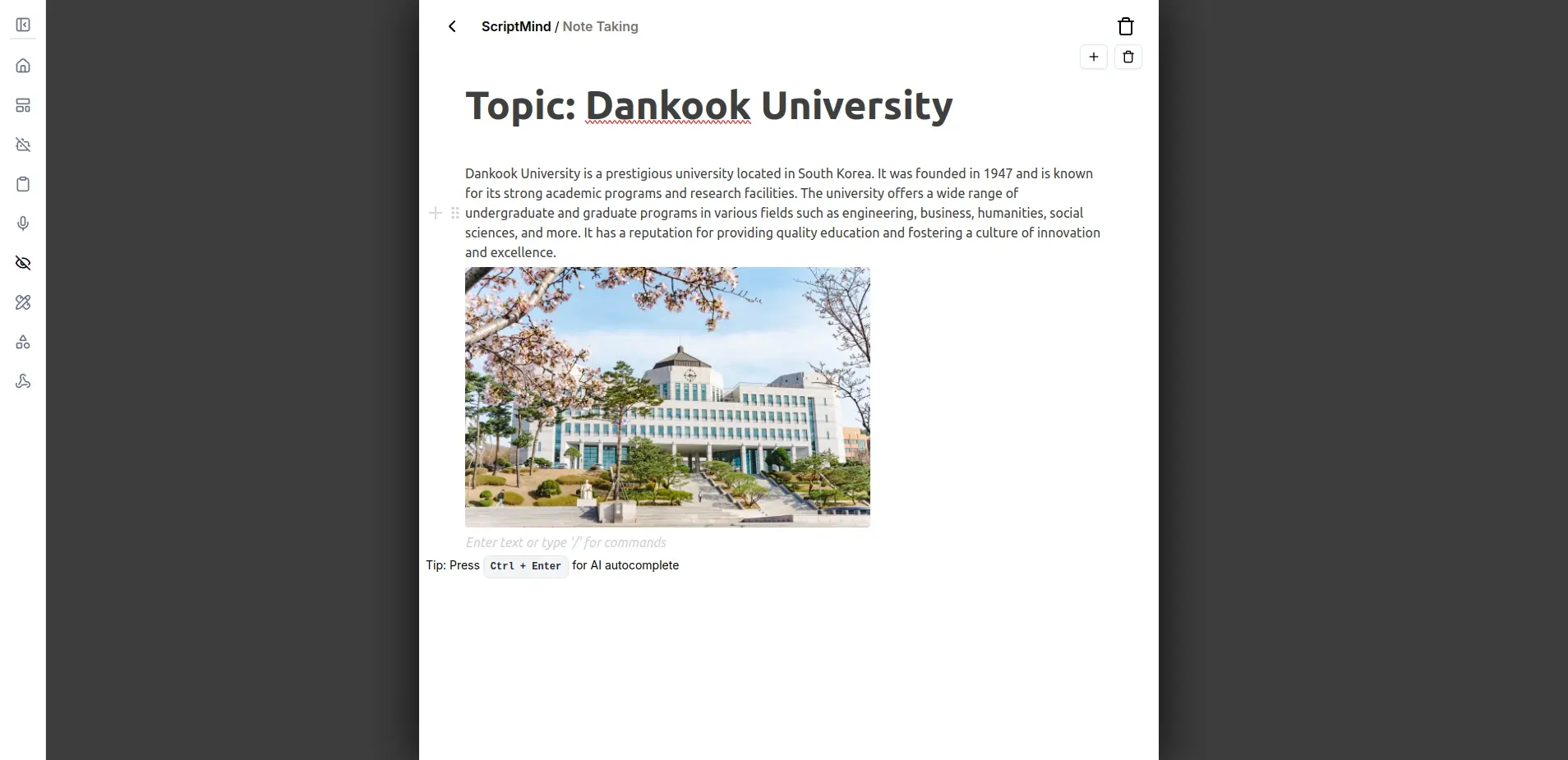Go to the home section
This screenshot has height=760, width=1568.
(23, 66)
